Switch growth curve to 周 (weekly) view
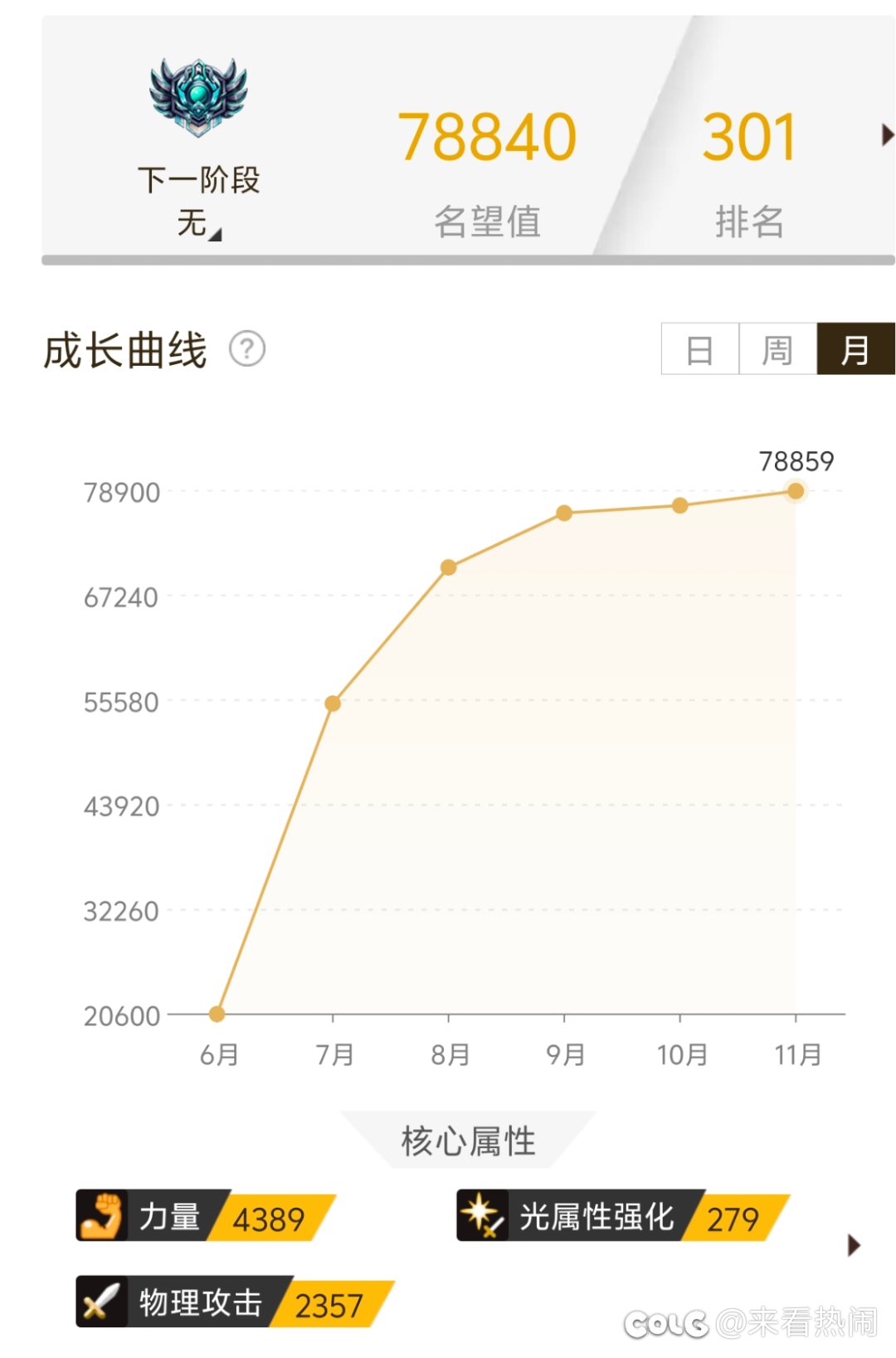 pos(777,349)
